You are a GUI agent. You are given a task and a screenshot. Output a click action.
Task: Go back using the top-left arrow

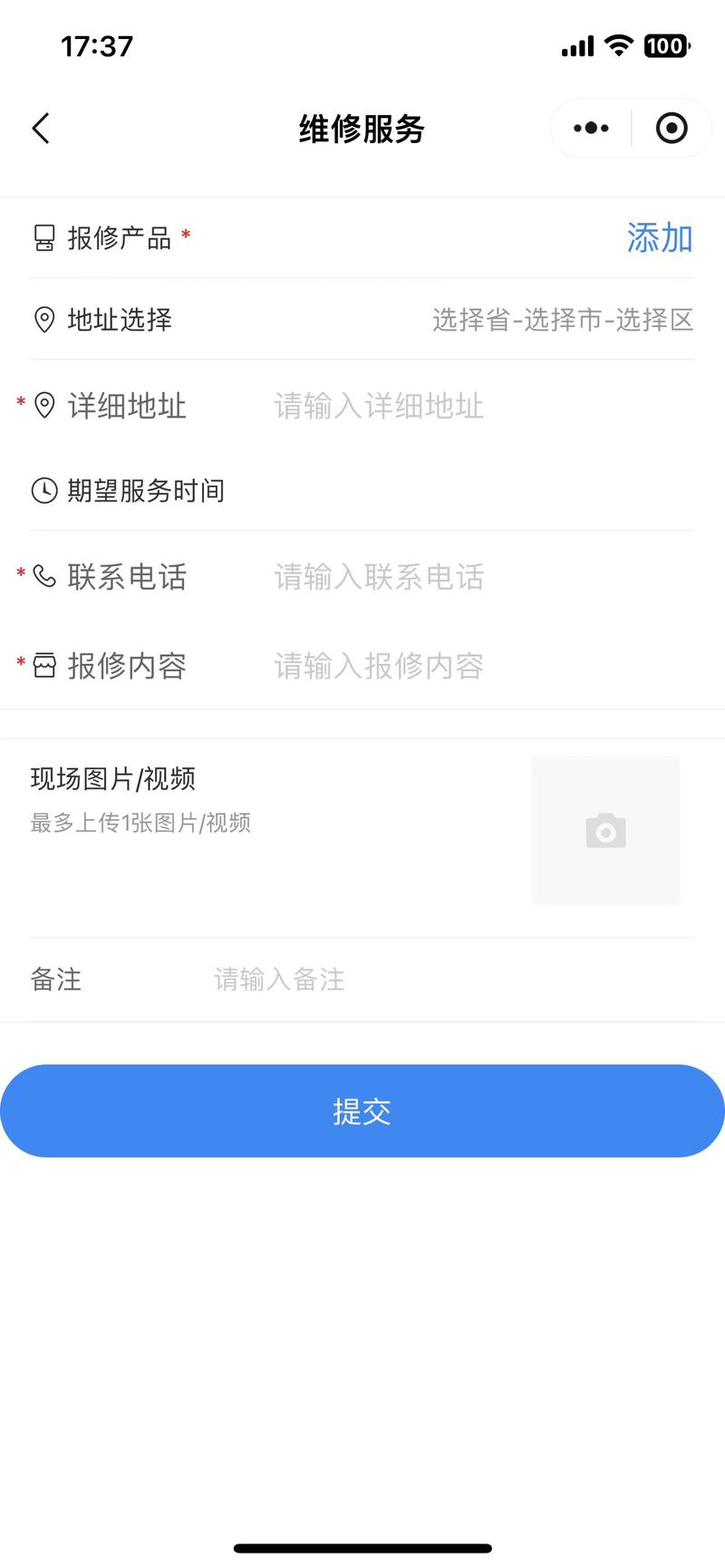pyautogui.click(x=41, y=129)
